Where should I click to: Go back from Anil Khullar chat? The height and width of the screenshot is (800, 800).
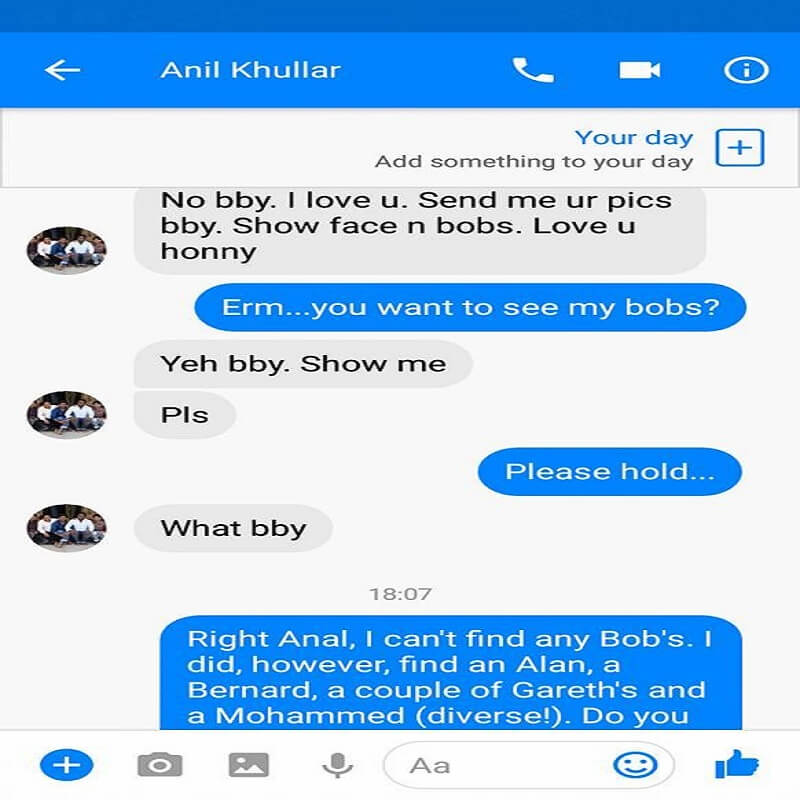[62, 70]
